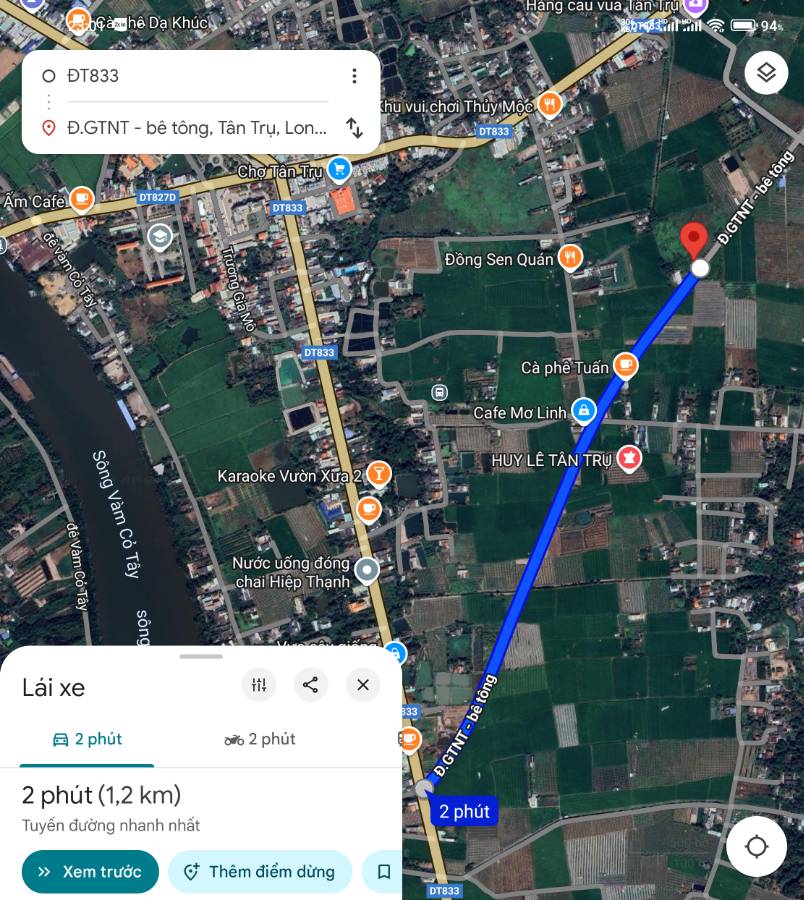Save the route with bookmark chip

coord(383,872)
